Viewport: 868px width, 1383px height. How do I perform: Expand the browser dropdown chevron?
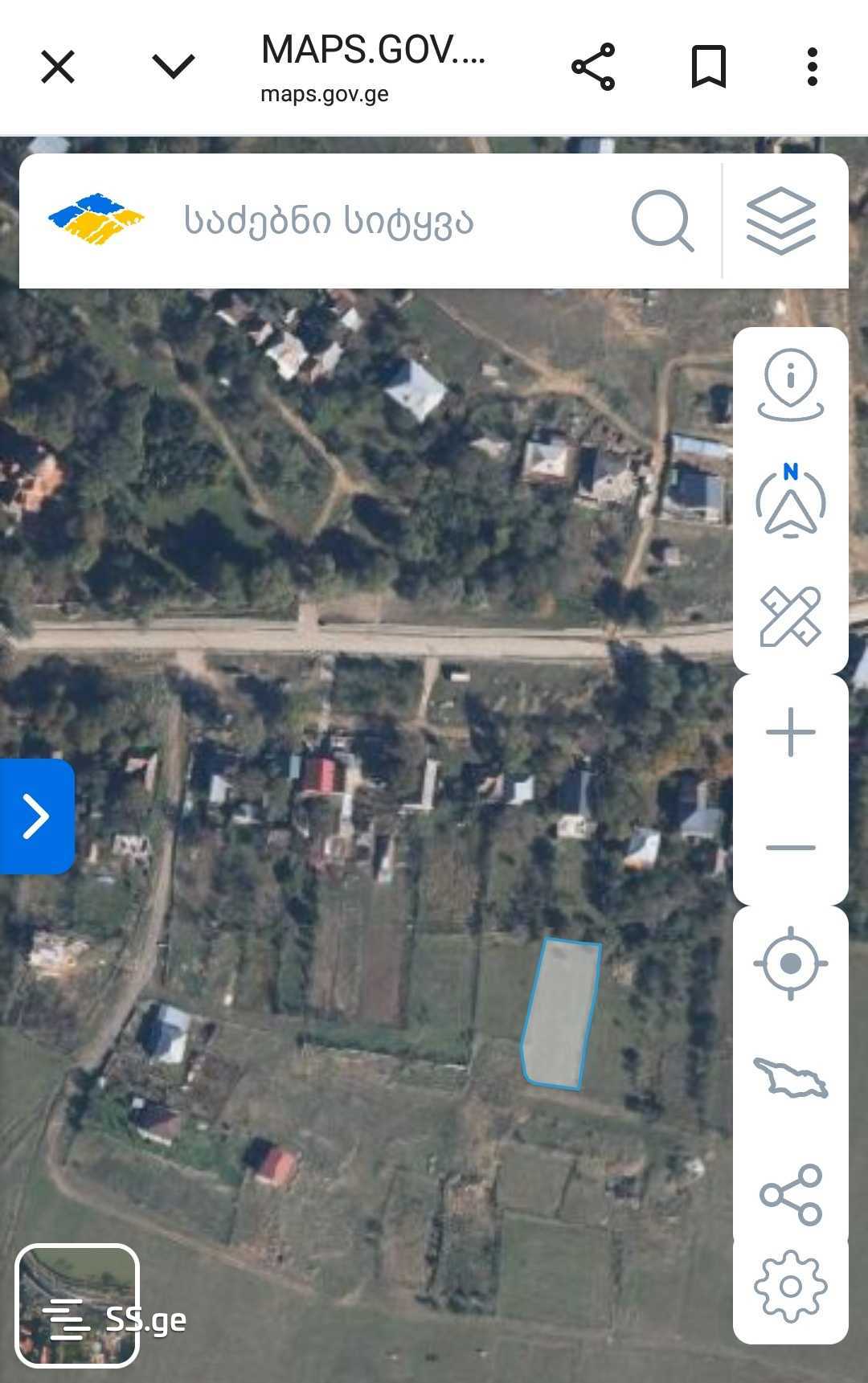(x=174, y=67)
